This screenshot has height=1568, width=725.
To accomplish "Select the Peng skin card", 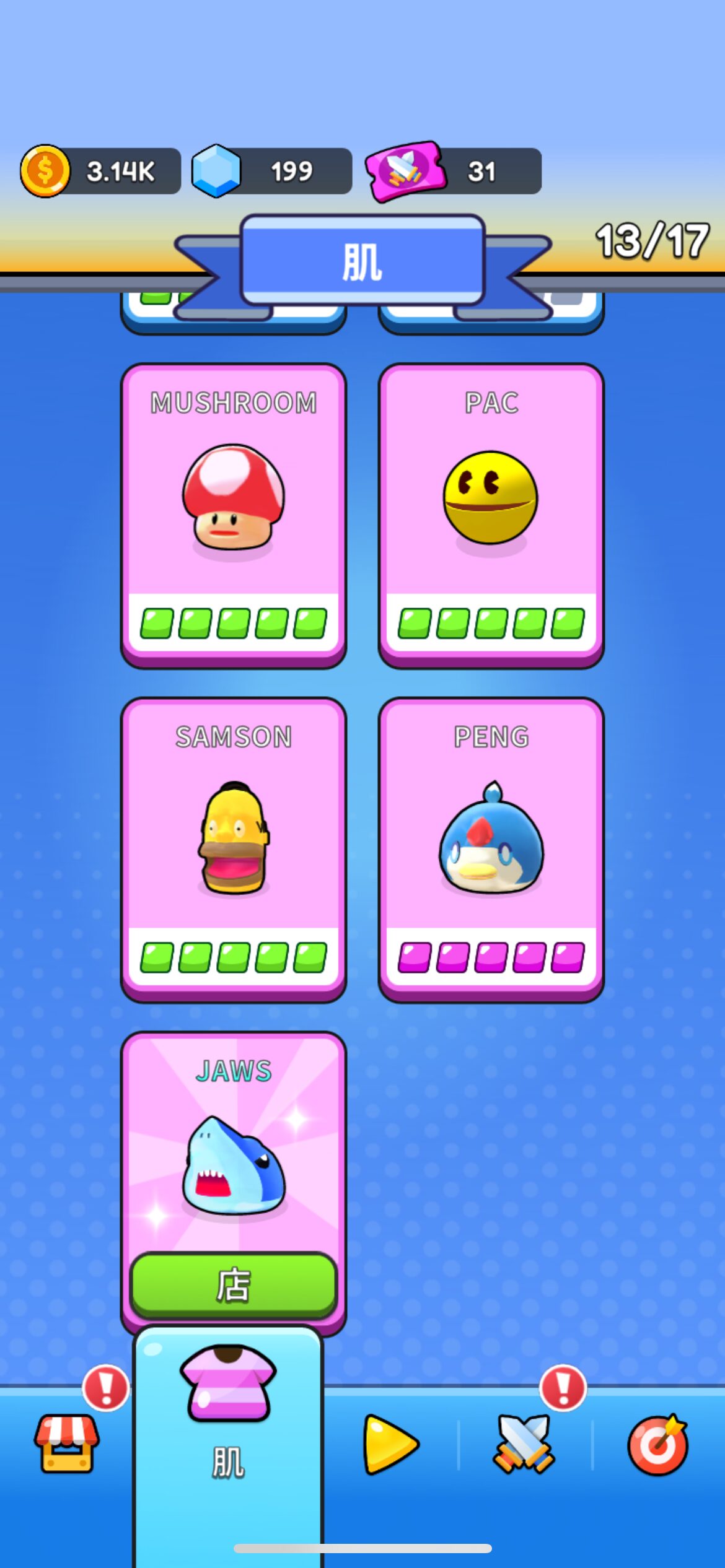I will click(491, 848).
